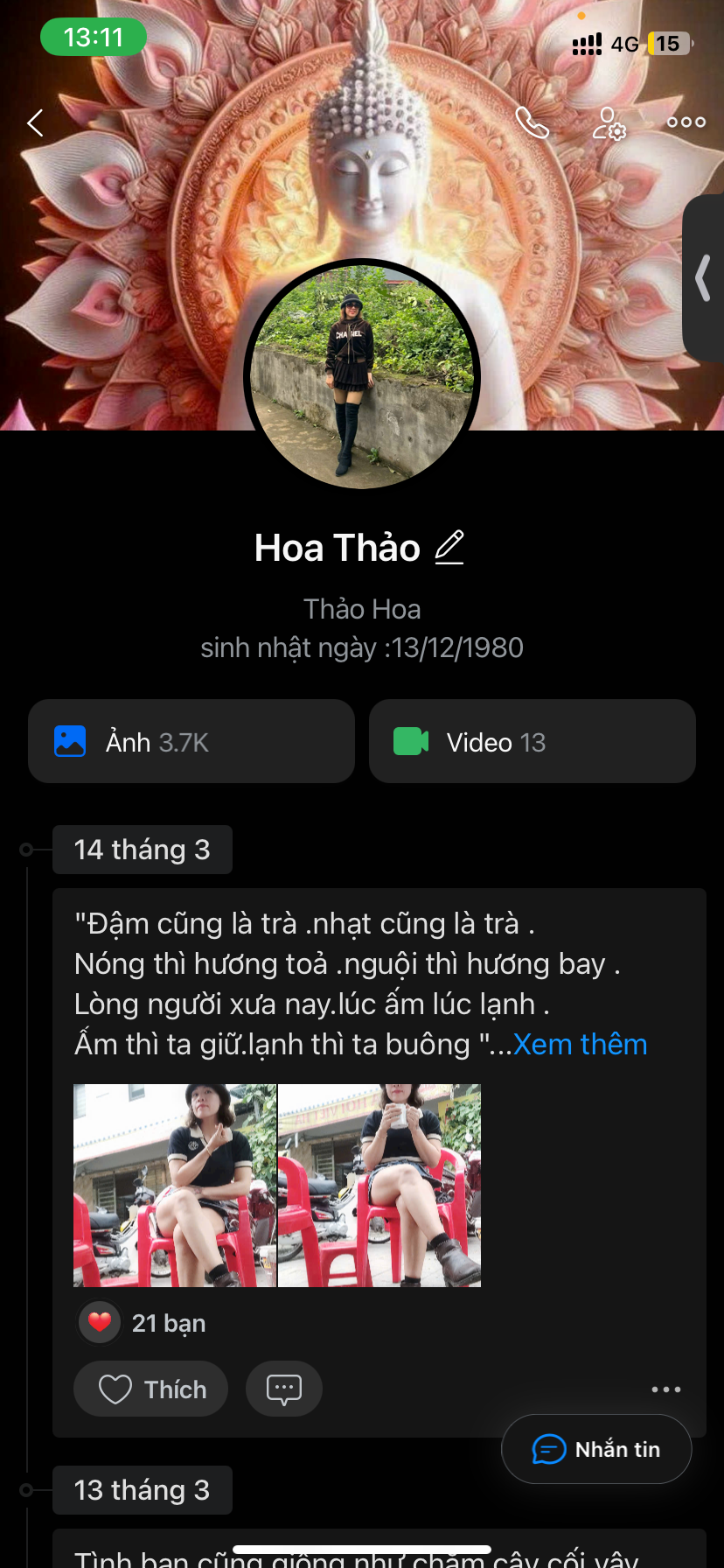Open the top-right three-dot menu
The image size is (724, 1568).
(686, 122)
